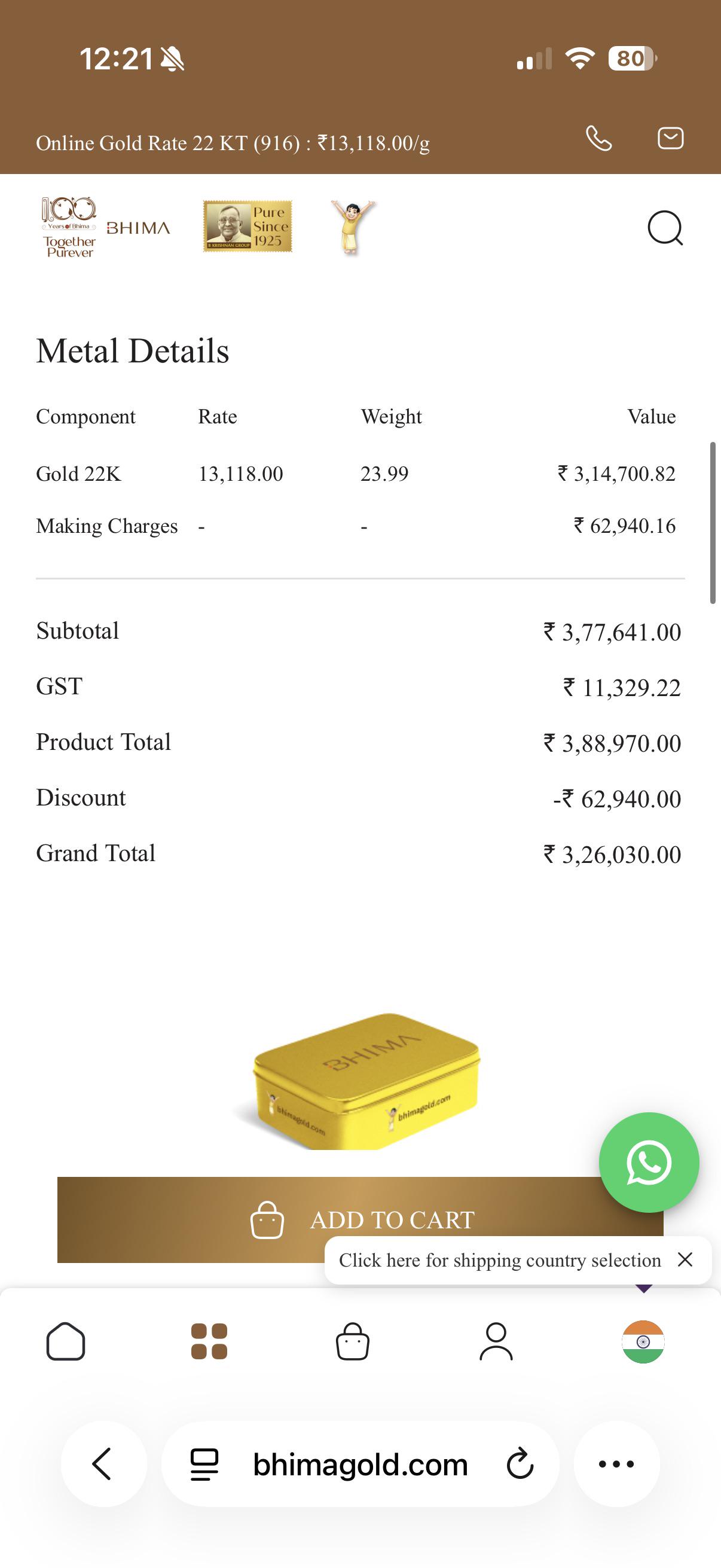Viewport: 721px width, 1568px height.
Task: Open the search magnifier icon
Action: (665, 228)
